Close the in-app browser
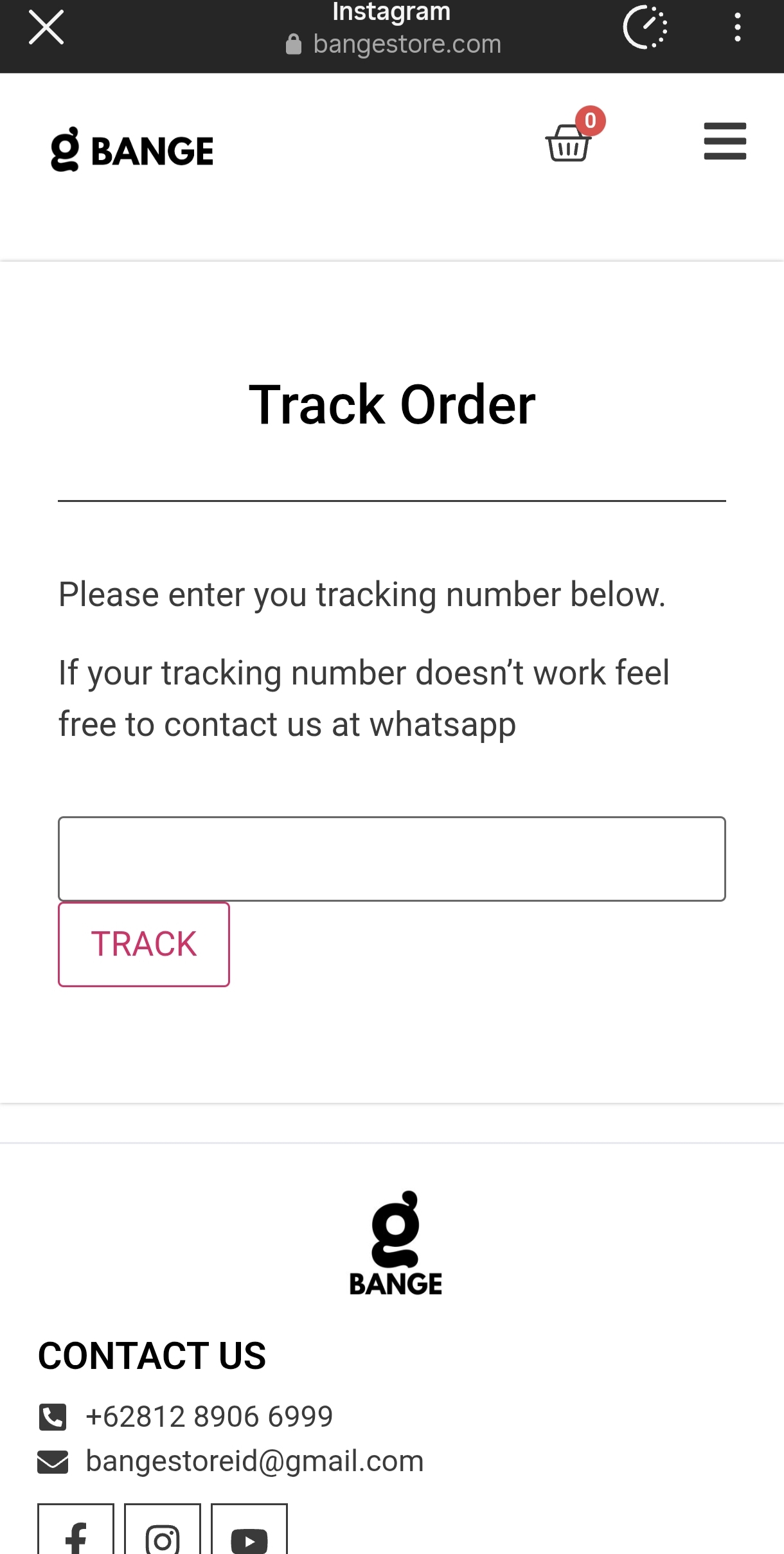 tap(46, 28)
